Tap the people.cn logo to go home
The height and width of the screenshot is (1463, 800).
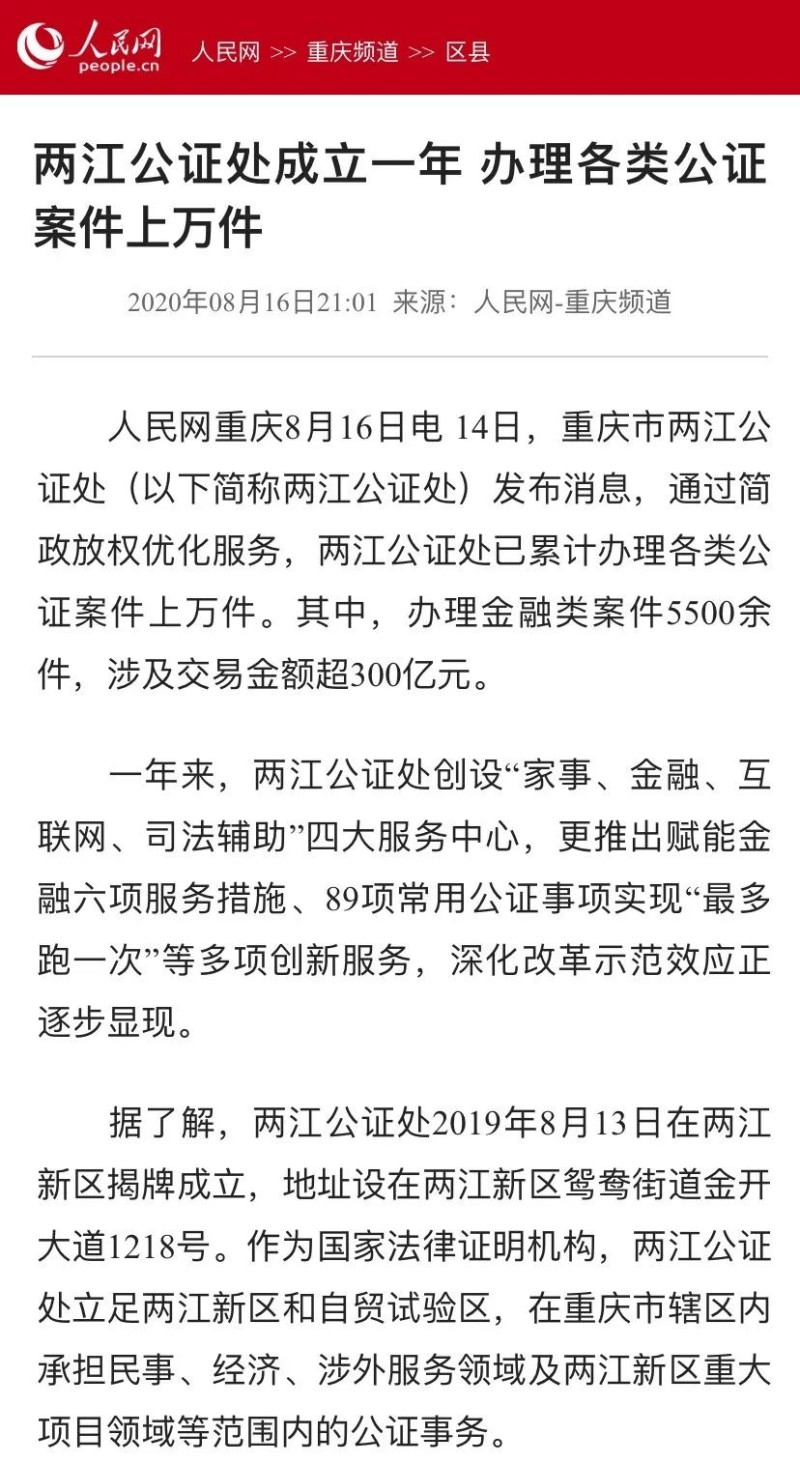coord(89,49)
